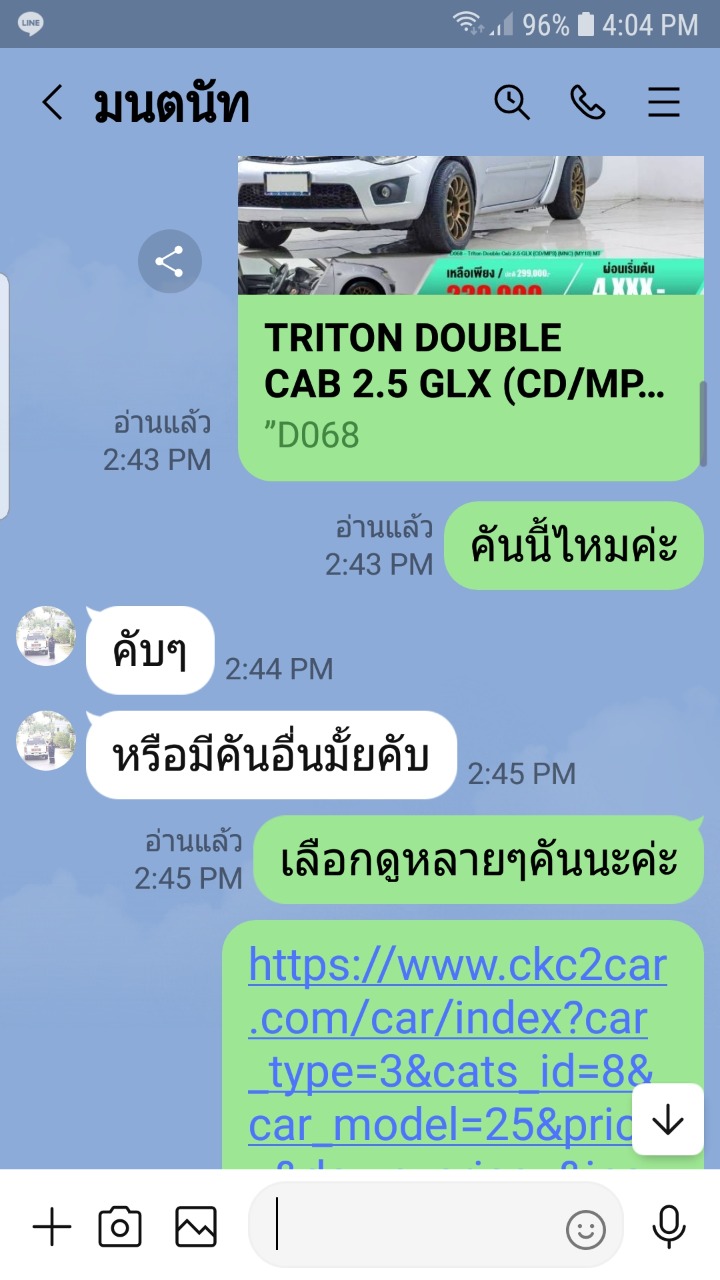Share the Triton car link message

[169, 263]
